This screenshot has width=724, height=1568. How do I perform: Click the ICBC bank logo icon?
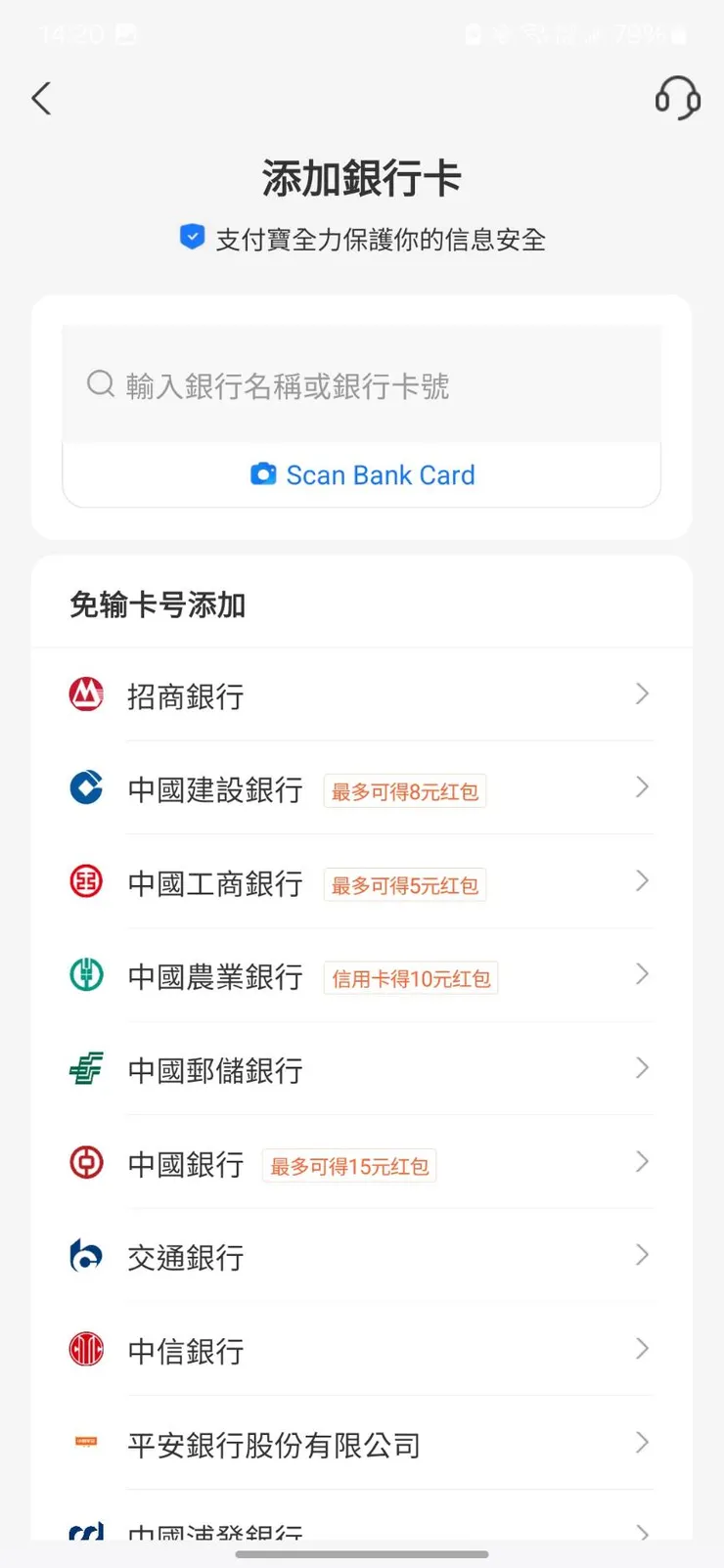(x=85, y=881)
